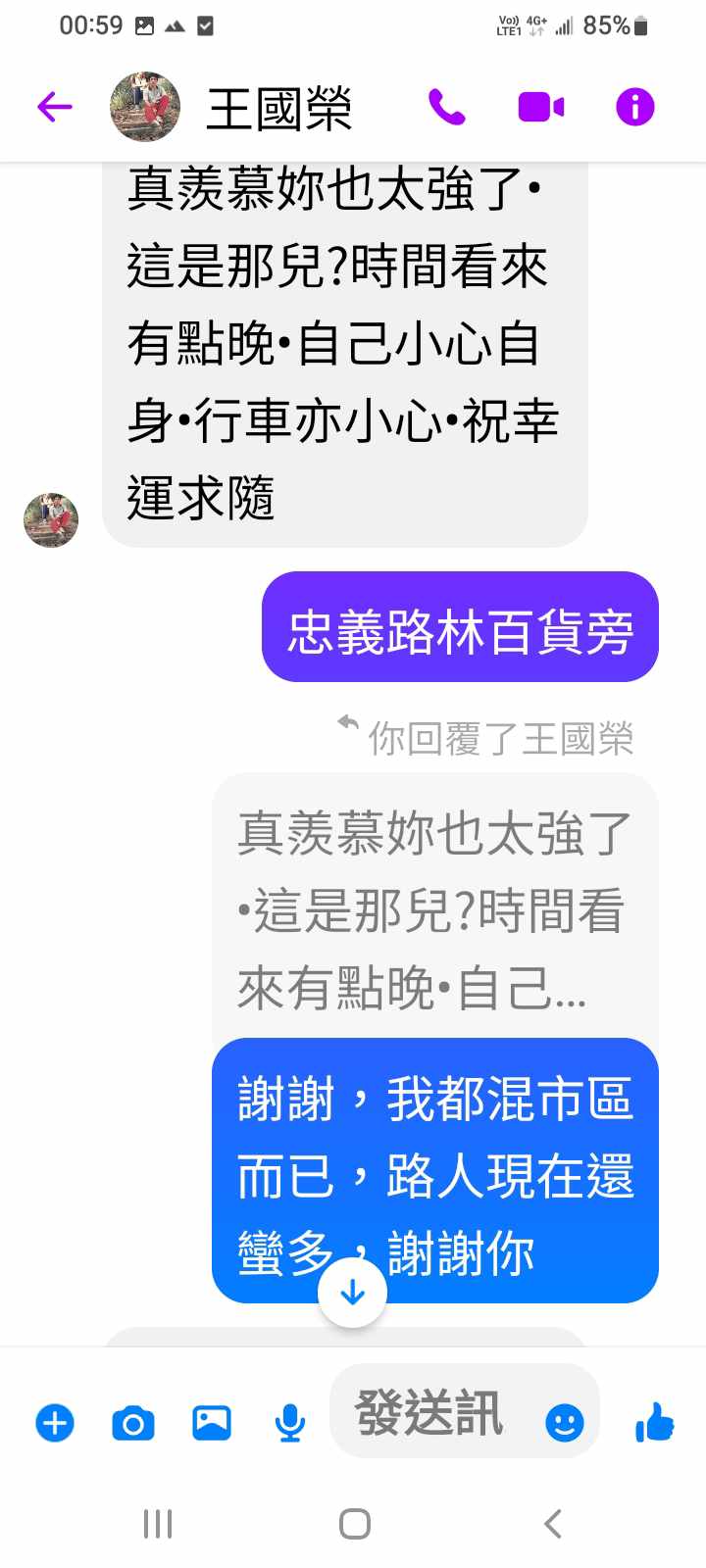706x1568 pixels.
Task: Open the photo gallery picker
Action: coord(212,1422)
